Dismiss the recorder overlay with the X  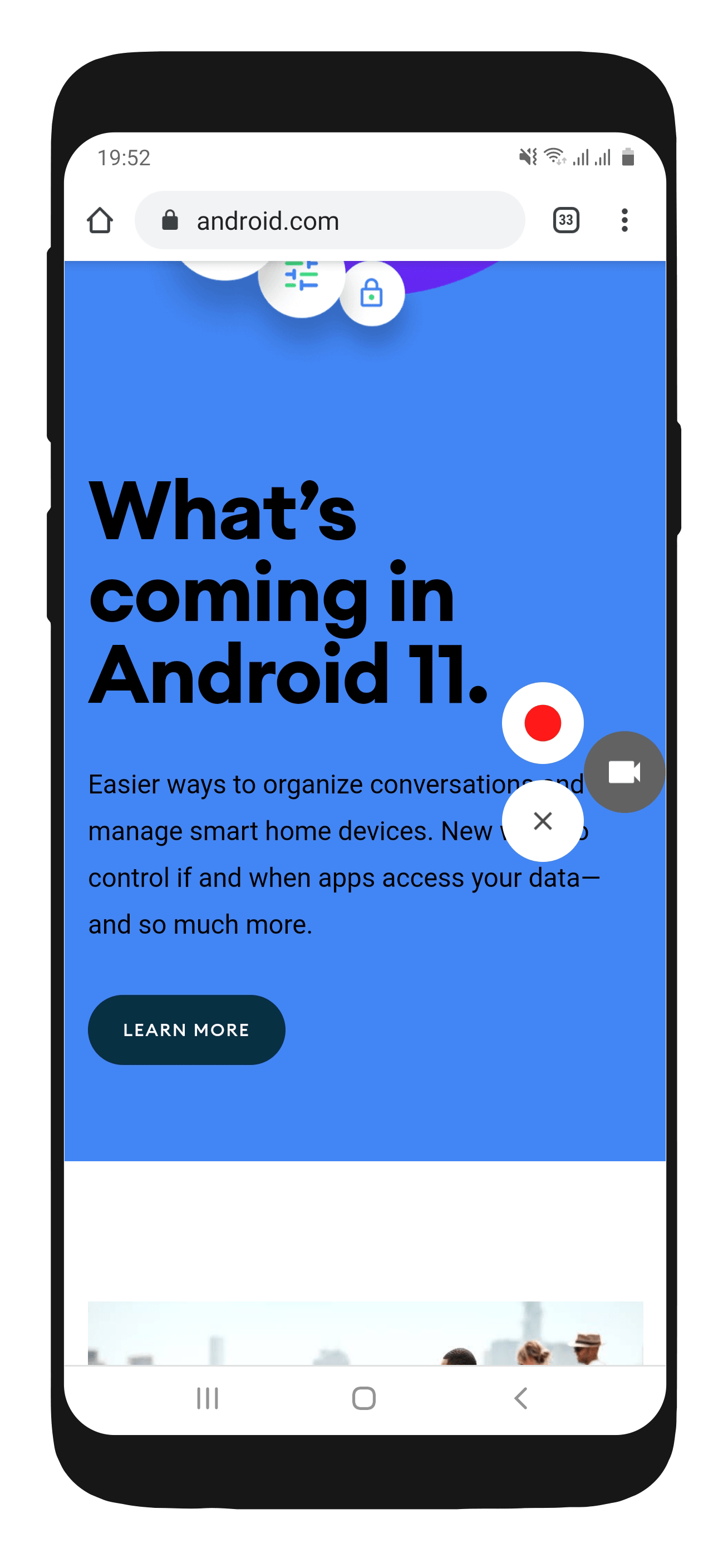click(x=542, y=821)
